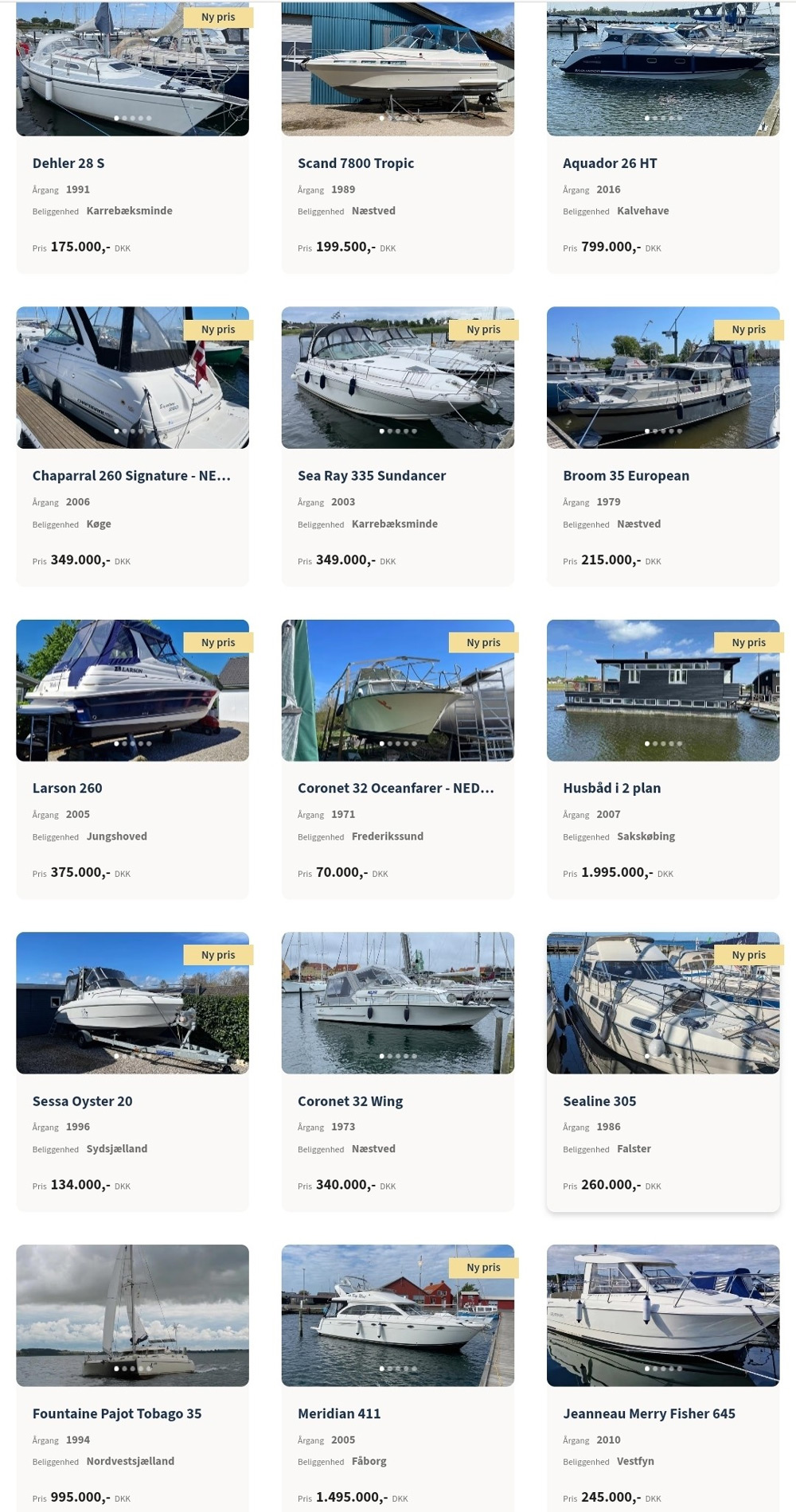The height and width of the screenshot is (1512, 796).
Task: View Broom 35 European details
Action: (626, 476)
